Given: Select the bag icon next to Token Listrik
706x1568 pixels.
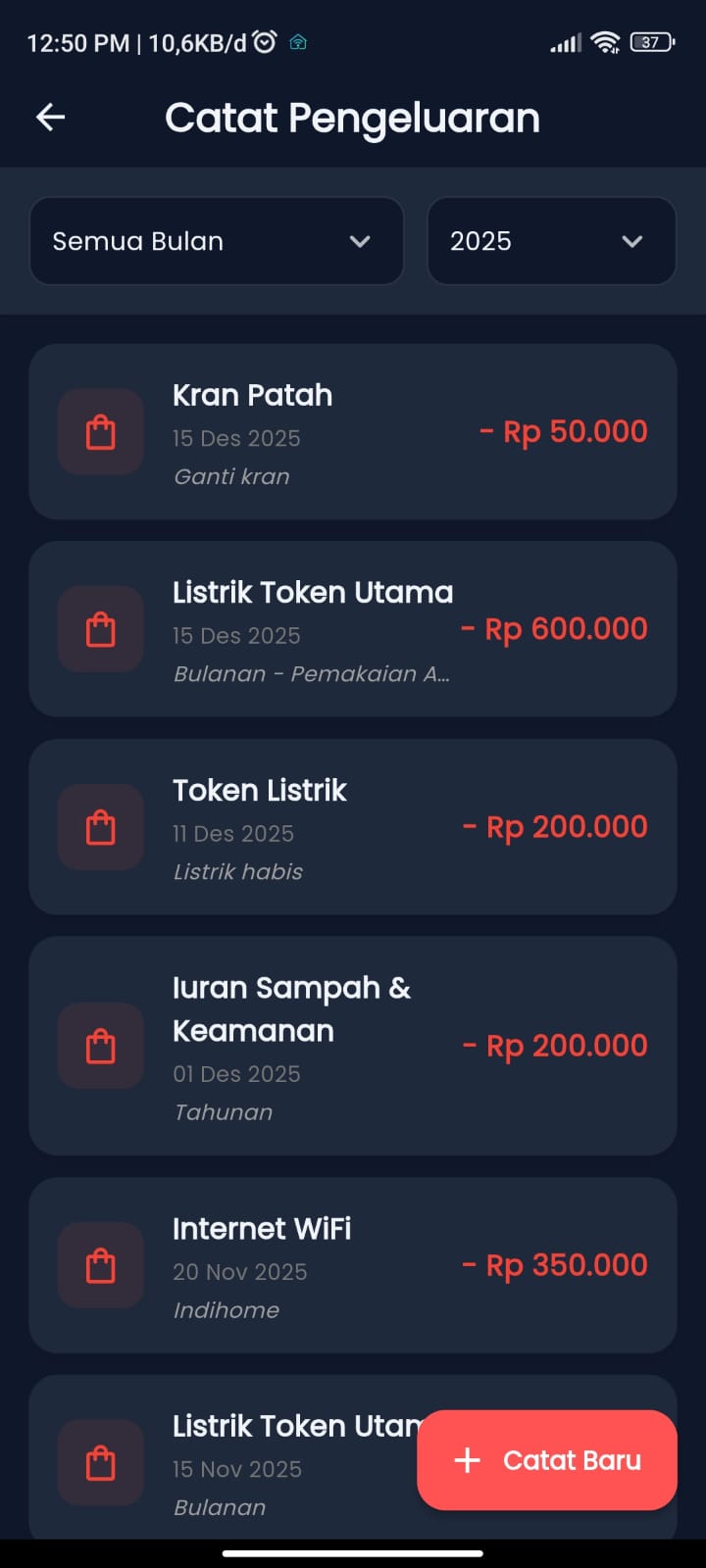Looking at the screenshot, I should 100,826.
